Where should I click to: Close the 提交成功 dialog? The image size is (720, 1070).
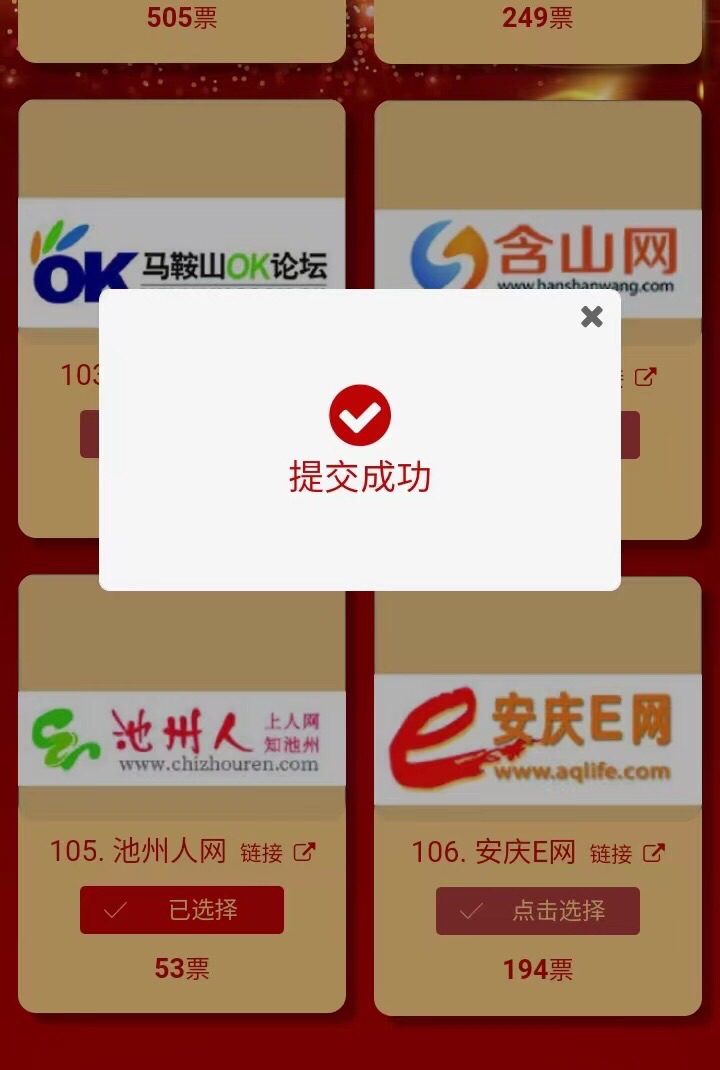[592, 317]
